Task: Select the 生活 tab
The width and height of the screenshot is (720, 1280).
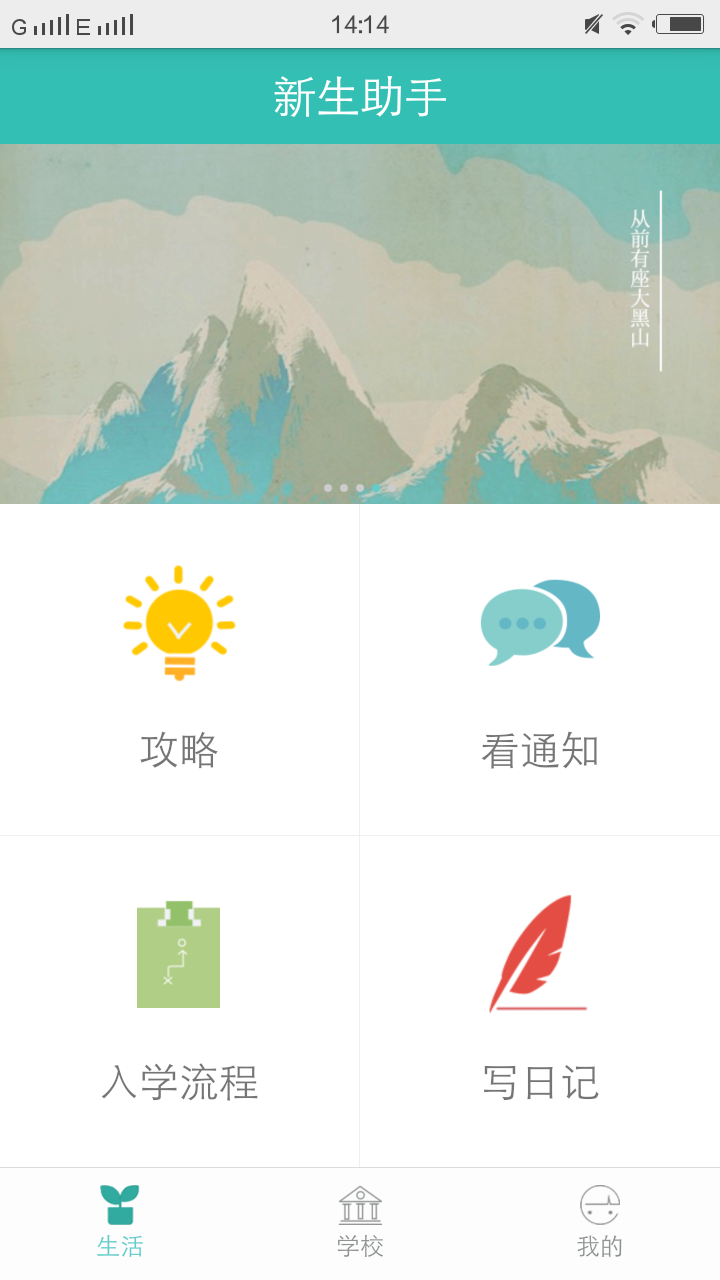Action: pyautogui.click(x=120, y=1222)
